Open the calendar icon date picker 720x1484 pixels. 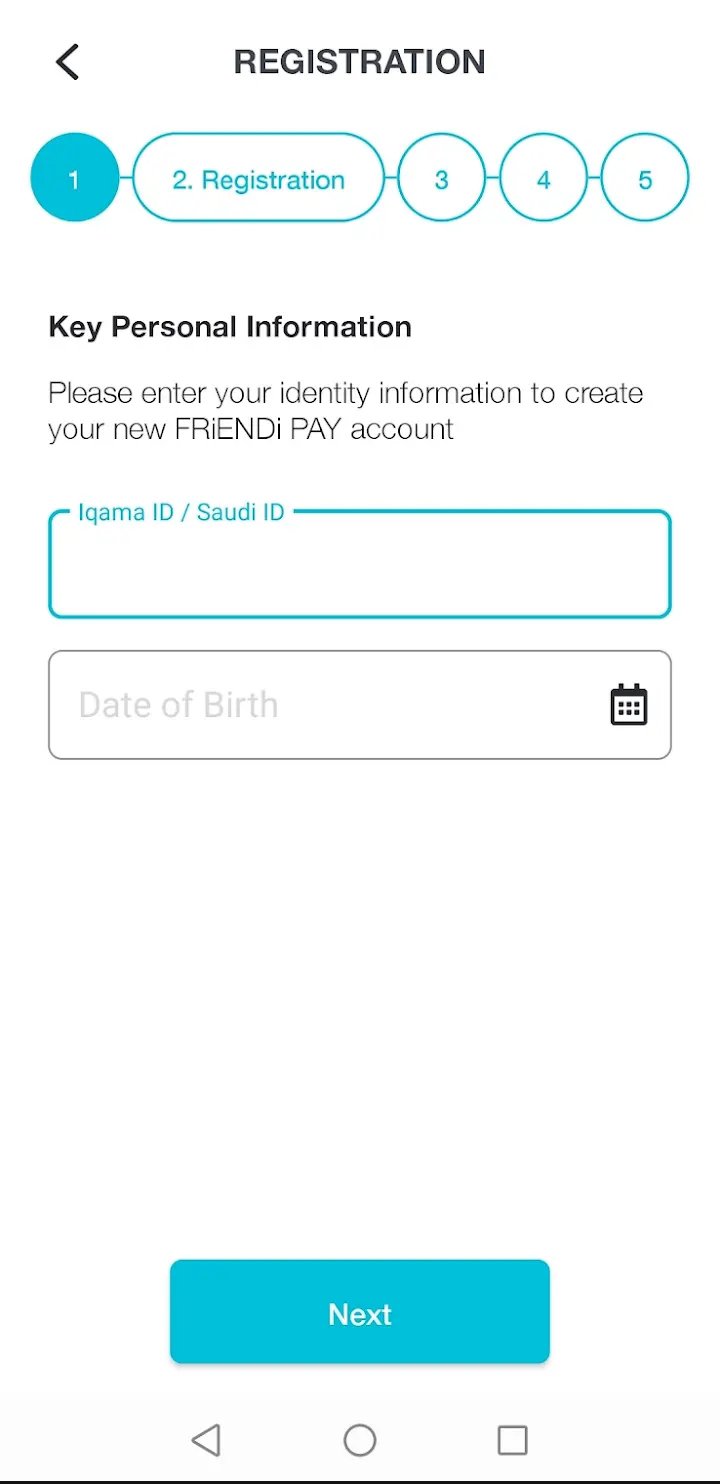pos(629,705)
